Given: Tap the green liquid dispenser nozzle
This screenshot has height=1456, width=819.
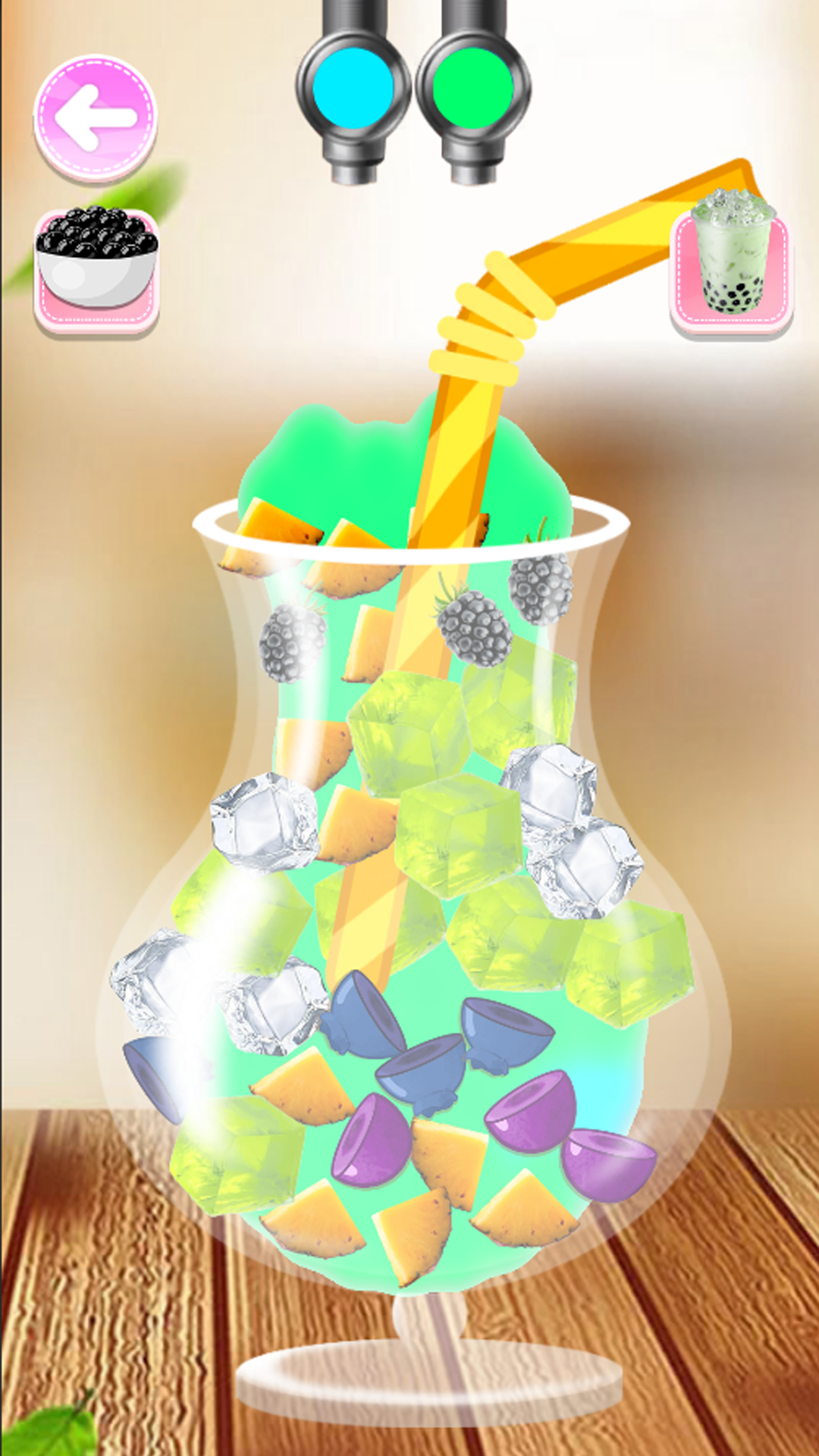Looking at the screenshot, I should (x=472, y=89).
